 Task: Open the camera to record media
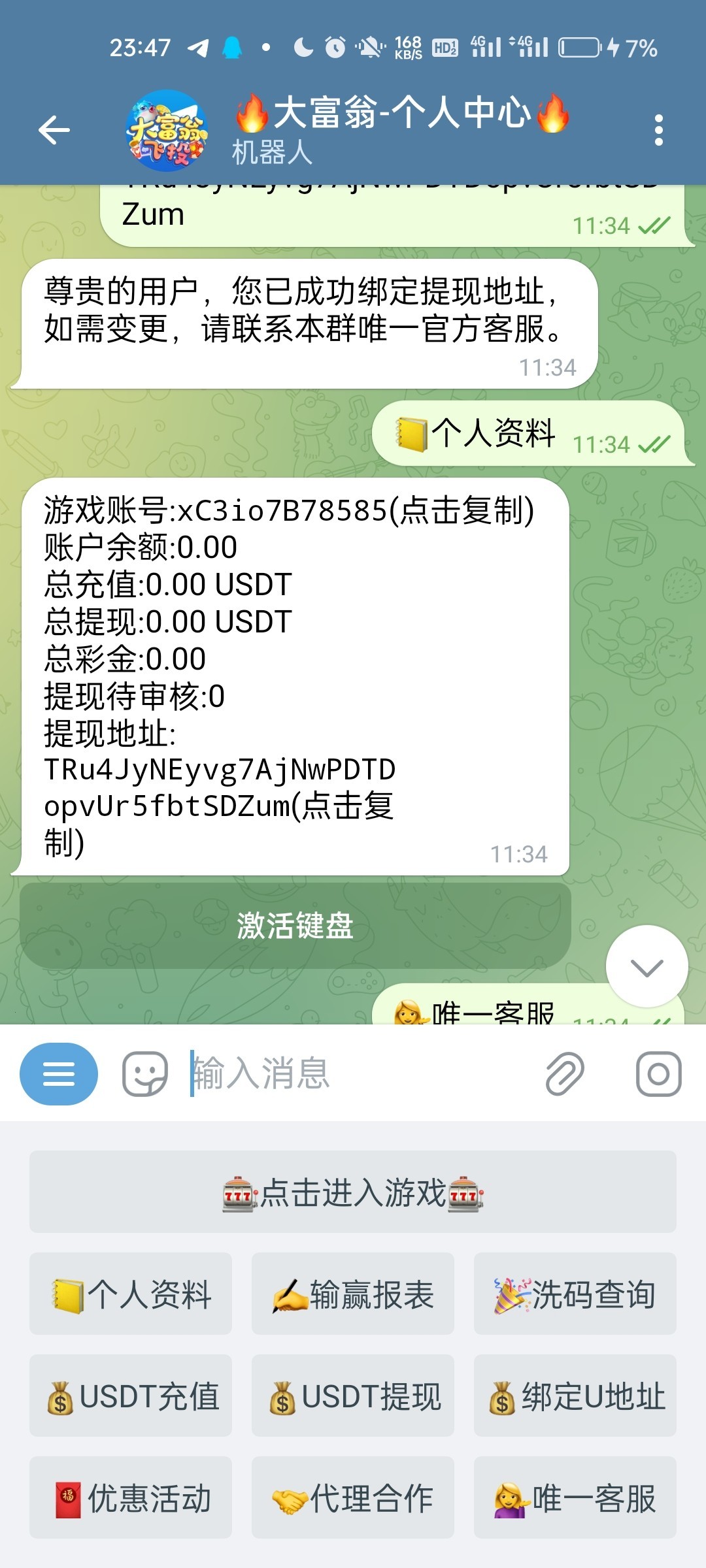coord(658,1073)
